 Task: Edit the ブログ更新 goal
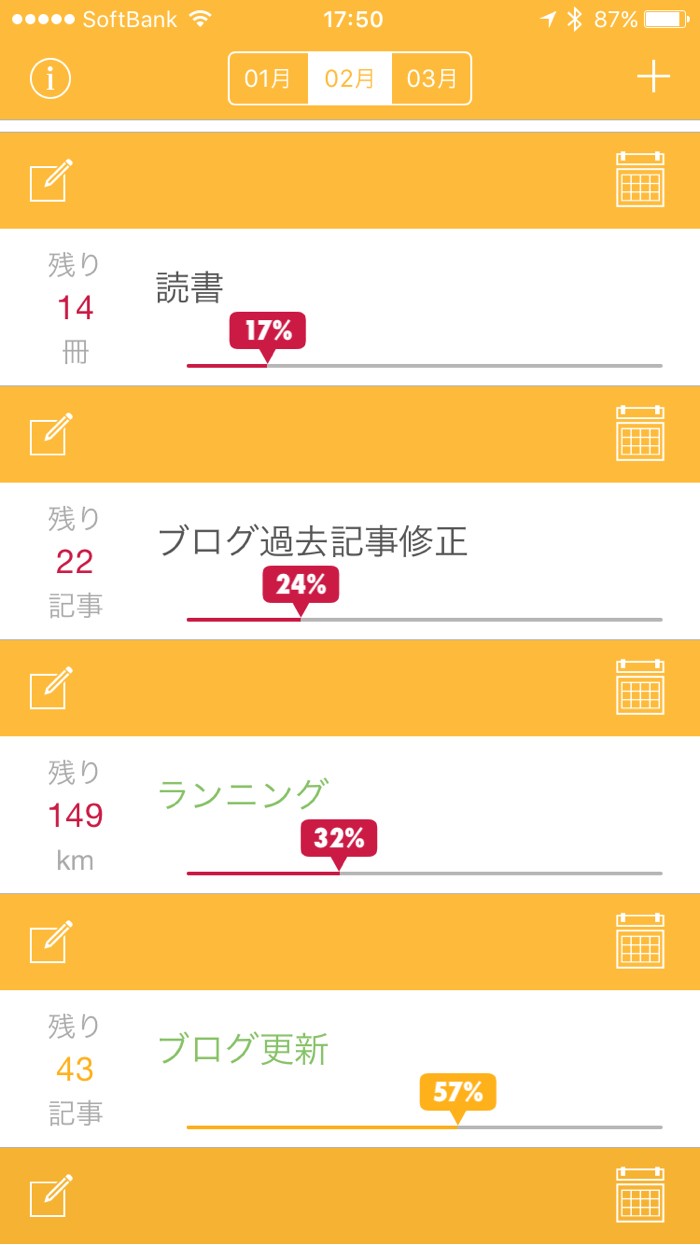[51, 942]
